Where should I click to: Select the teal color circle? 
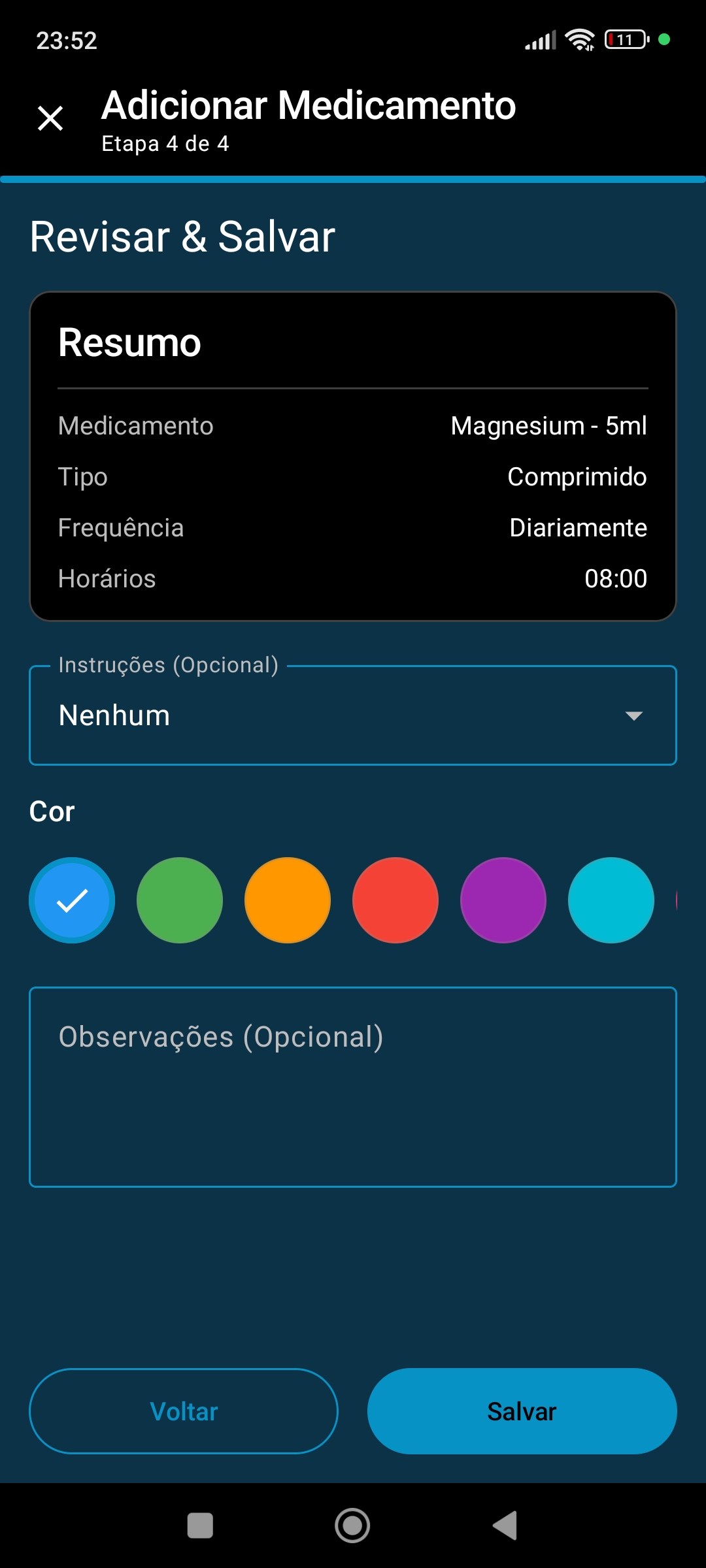pyautogui.click(x=611, y=900)
